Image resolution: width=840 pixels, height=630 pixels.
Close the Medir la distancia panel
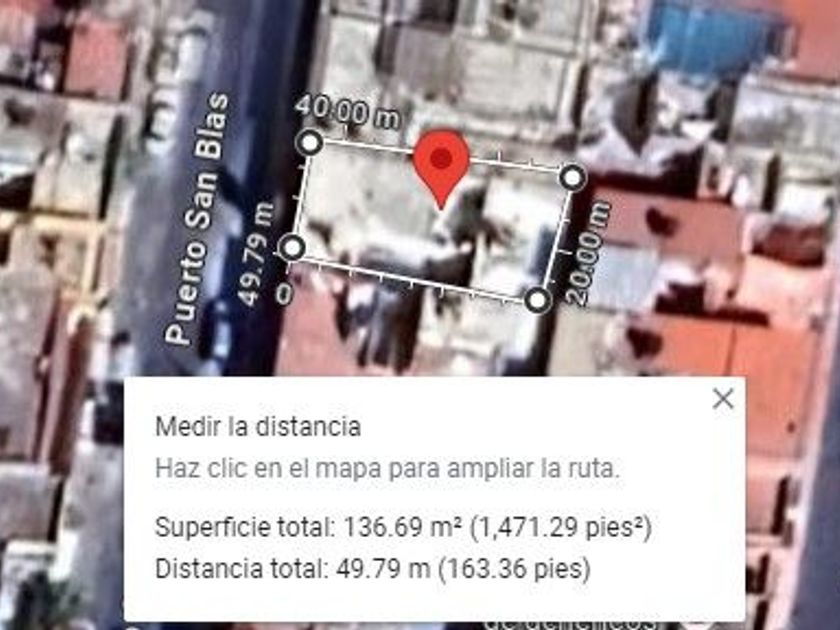723,399
